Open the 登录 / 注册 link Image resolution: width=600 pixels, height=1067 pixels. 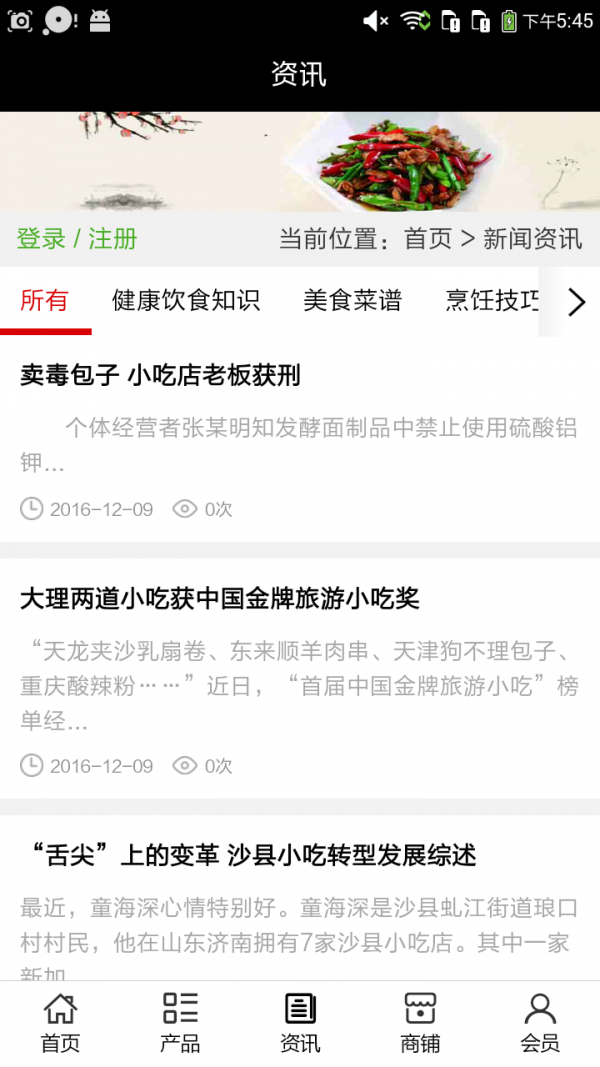click(x=77, y=239)
